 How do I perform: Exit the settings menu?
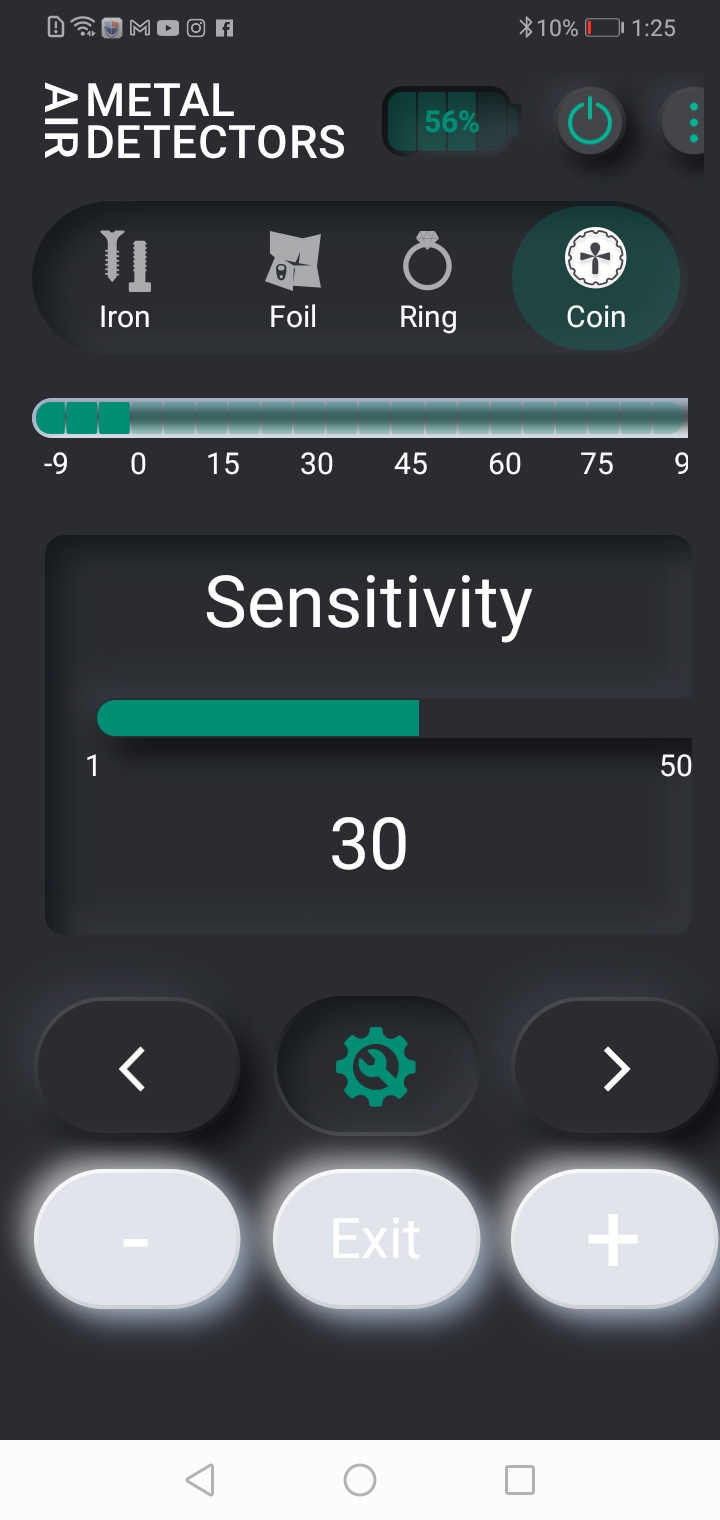click(x=376, y=1239)
